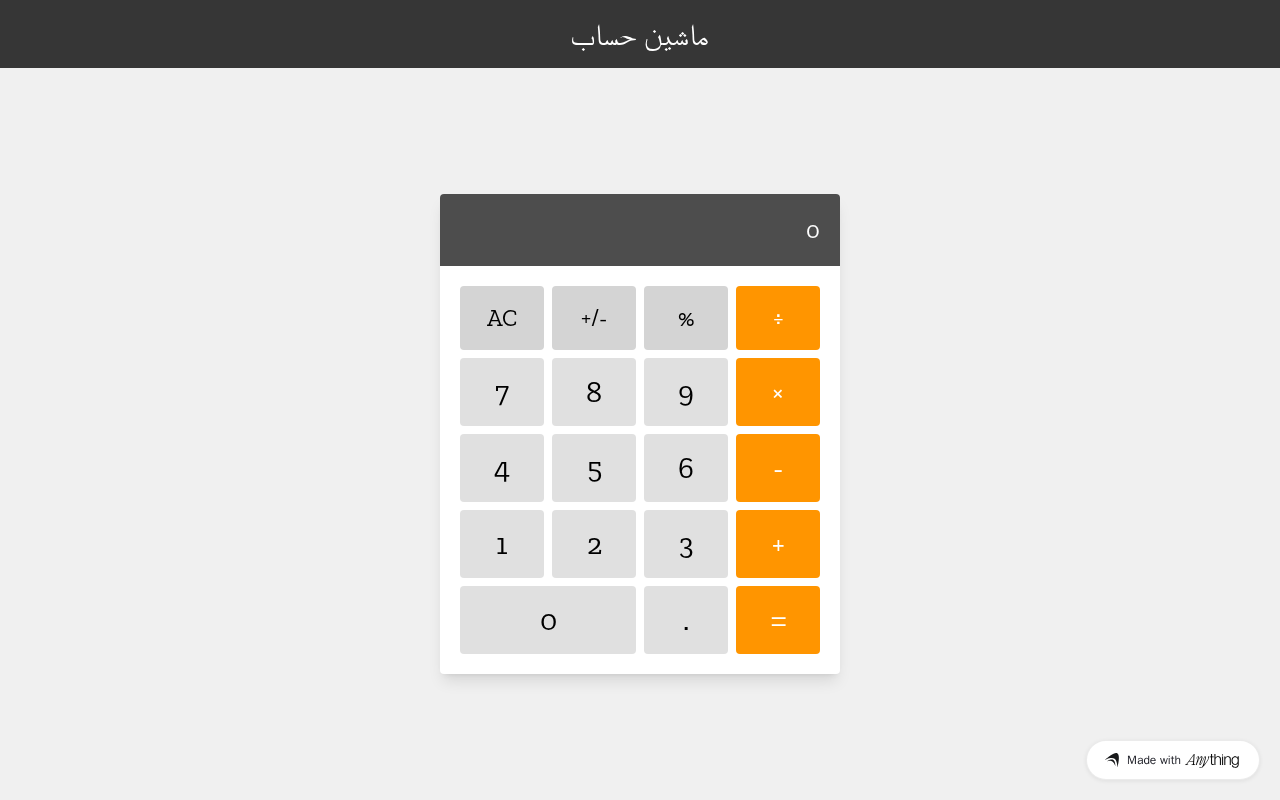
Task: Enter the digit 8
Action: [x=594, y=392]
